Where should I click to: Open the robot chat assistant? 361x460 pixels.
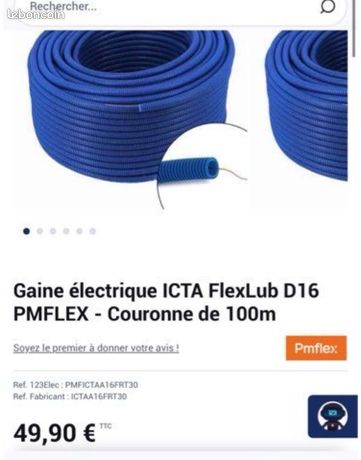333,417
